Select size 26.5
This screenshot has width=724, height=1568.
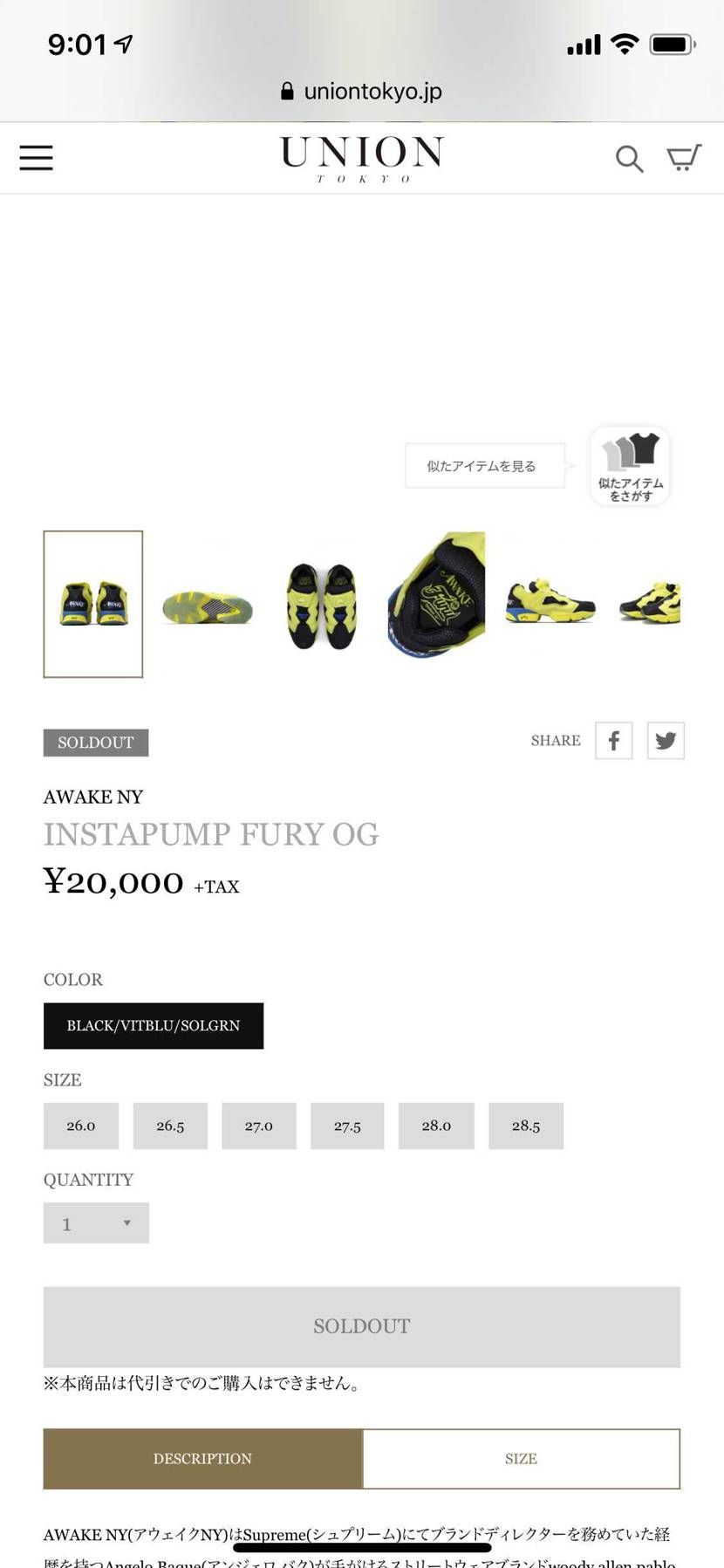[x=170, y=1126]
